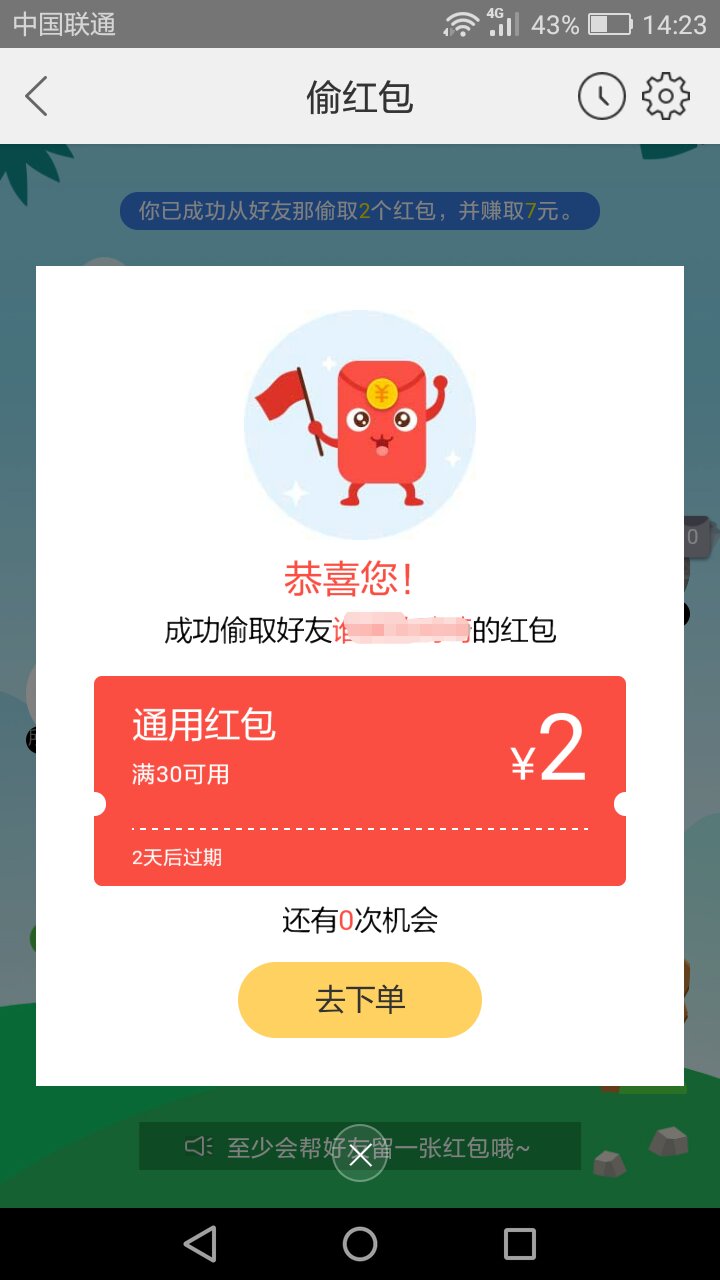Open the settings gear
This screenshot has height=1280, width=720.
pyautogui.click(x=666, y=97)
